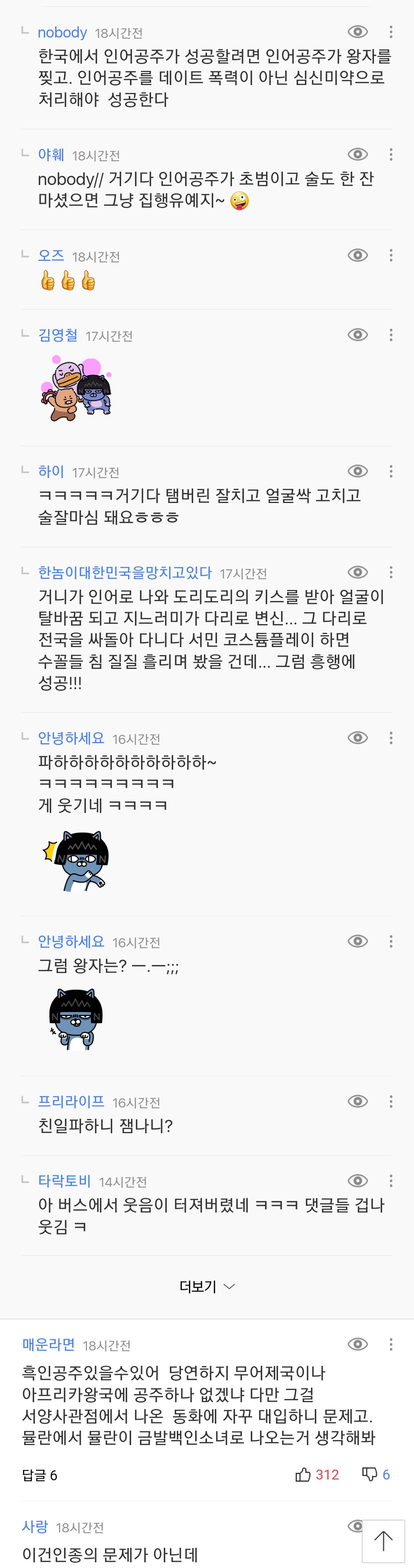
Task: Open overflow menu on 하이's reply
Action: click(x=391, y=471)
